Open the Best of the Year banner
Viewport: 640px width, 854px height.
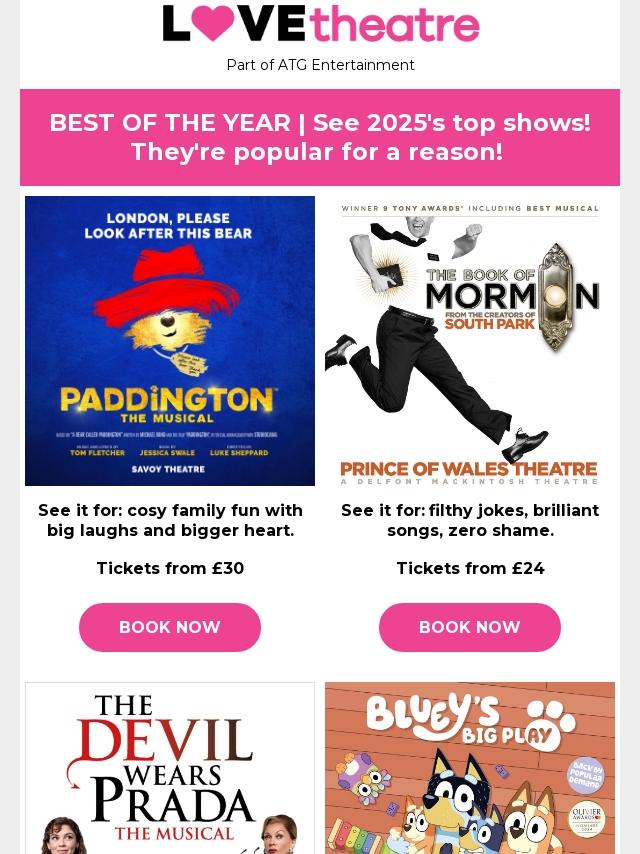point(320,138)
